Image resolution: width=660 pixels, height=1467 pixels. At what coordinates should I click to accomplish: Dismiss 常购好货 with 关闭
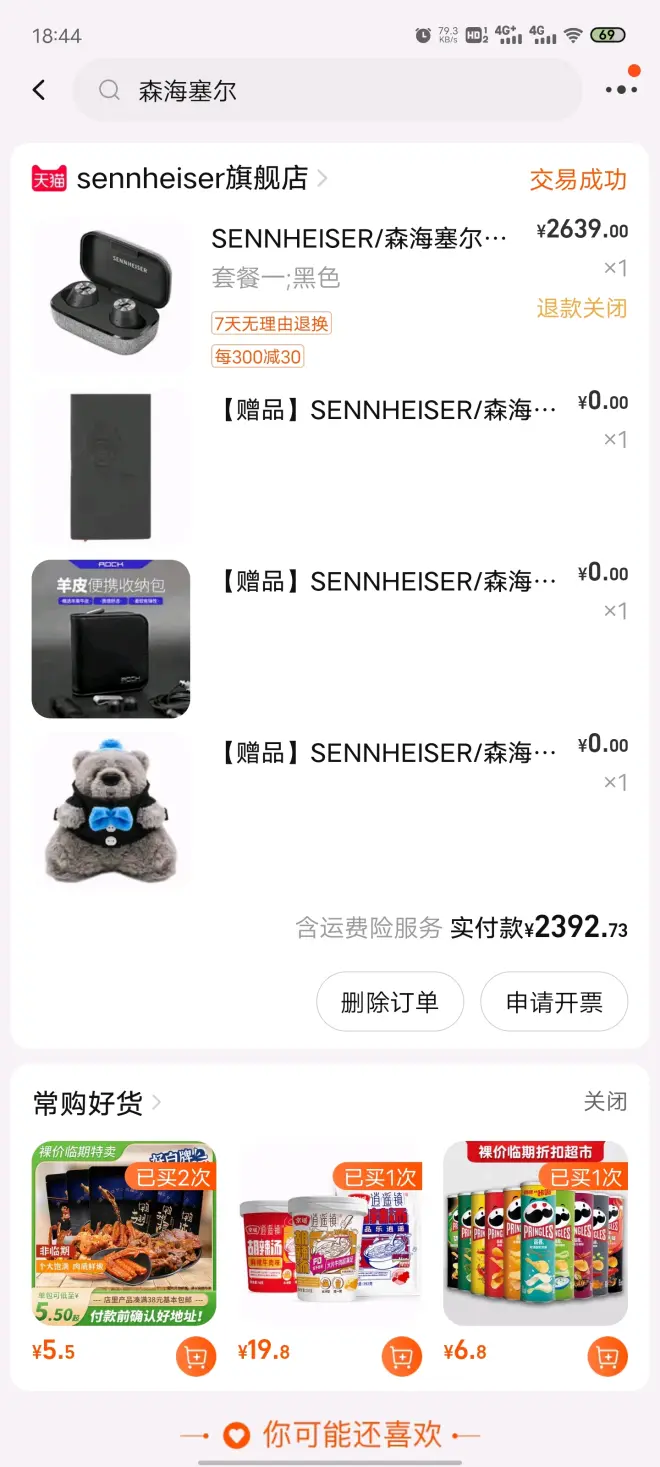[x=605, y=1102]
